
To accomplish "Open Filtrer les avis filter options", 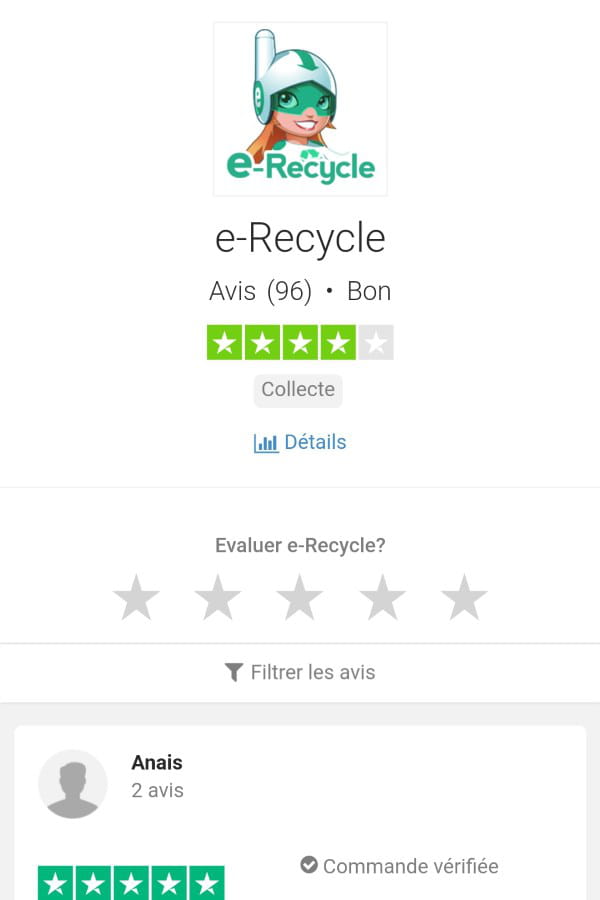I will pos(300,673).
